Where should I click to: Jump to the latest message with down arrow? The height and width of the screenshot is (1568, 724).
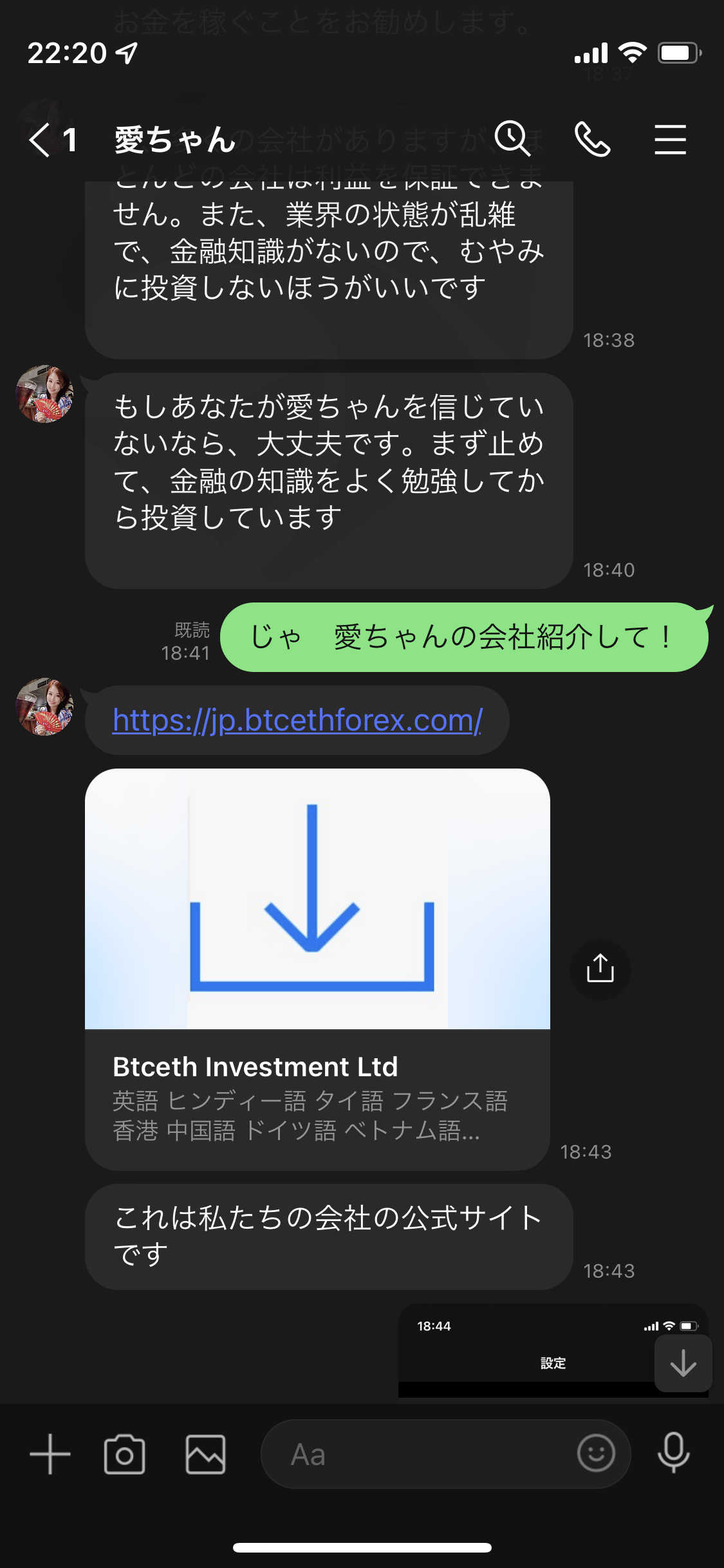(683, 1363)
